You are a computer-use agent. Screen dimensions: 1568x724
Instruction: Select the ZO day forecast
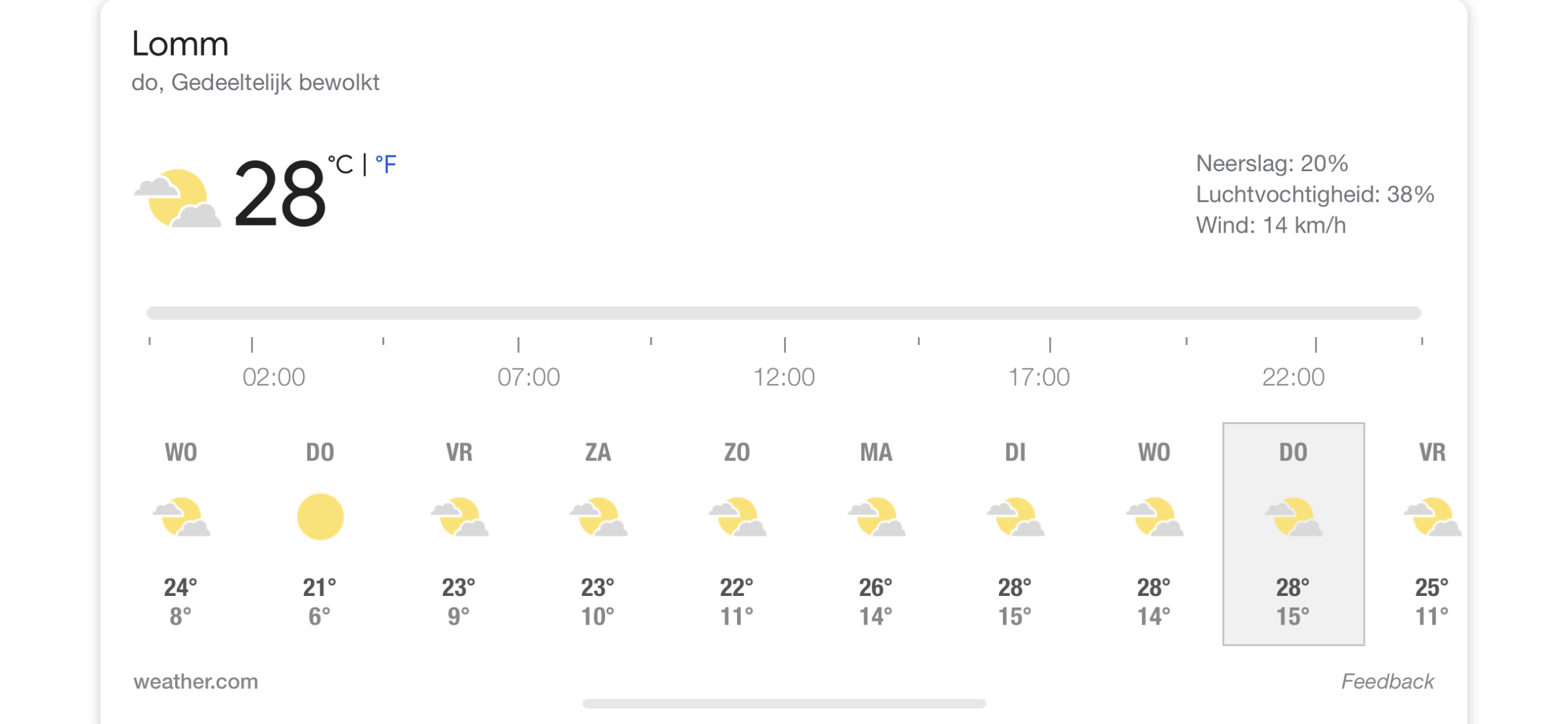point(737,533)
